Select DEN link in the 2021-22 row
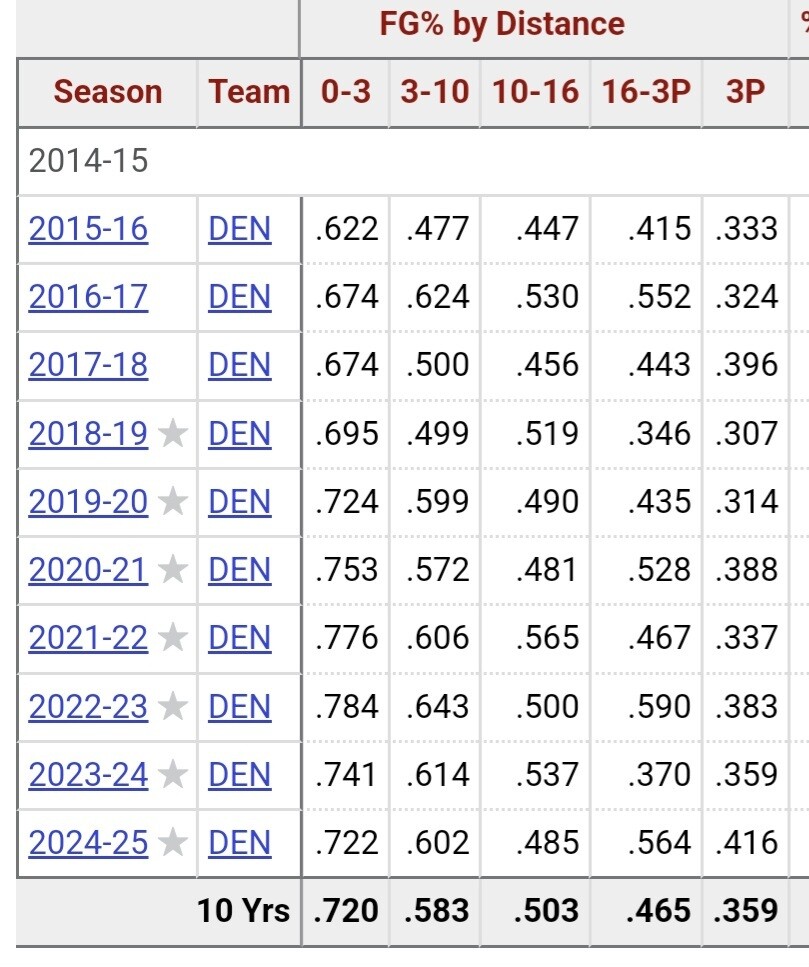 [240, 638]
